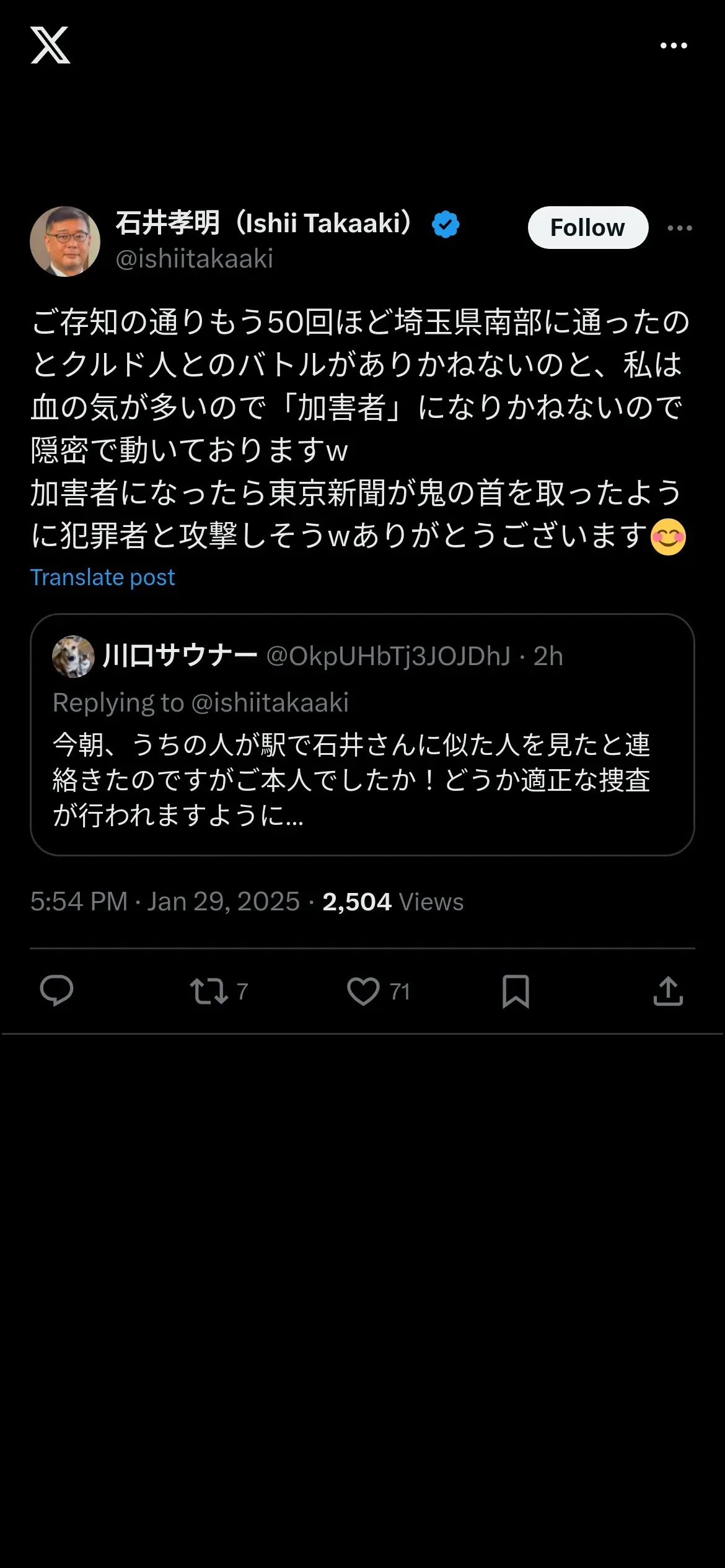Bookmark this post

pyautogui.click(x=516, y=991)
